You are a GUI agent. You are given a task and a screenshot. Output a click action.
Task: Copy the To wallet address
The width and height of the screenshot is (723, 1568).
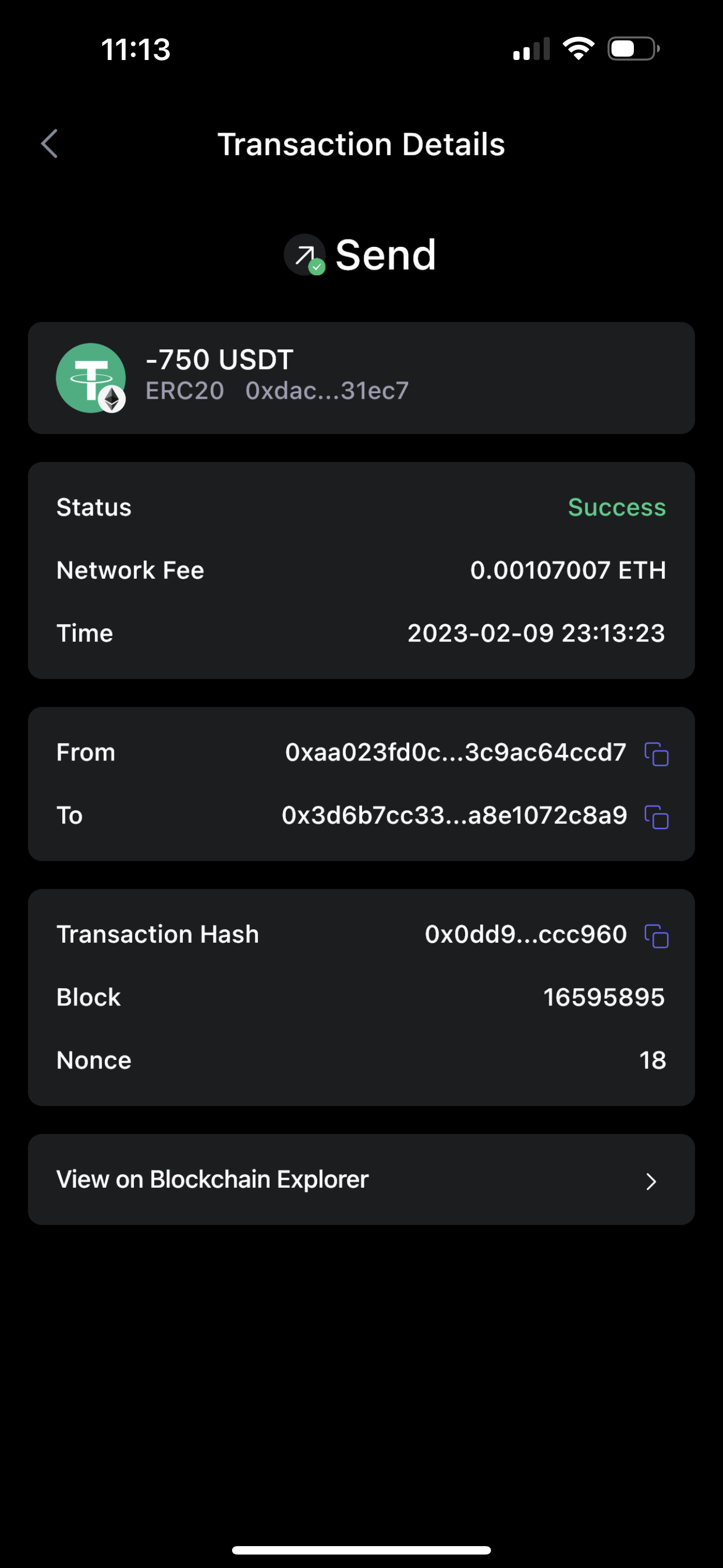click(x=656, y=817)
